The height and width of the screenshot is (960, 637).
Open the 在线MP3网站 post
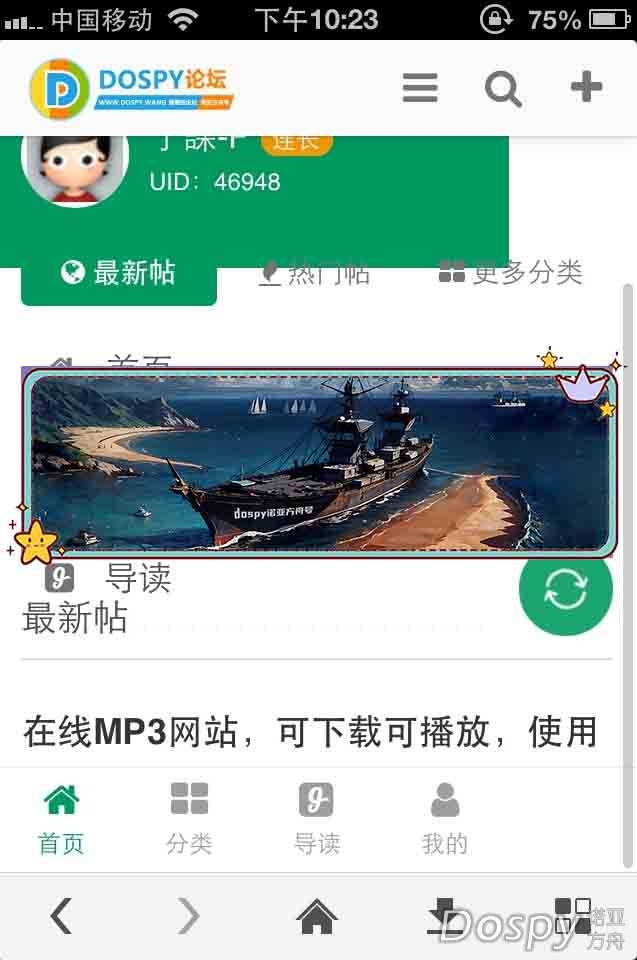coord(310,732)
